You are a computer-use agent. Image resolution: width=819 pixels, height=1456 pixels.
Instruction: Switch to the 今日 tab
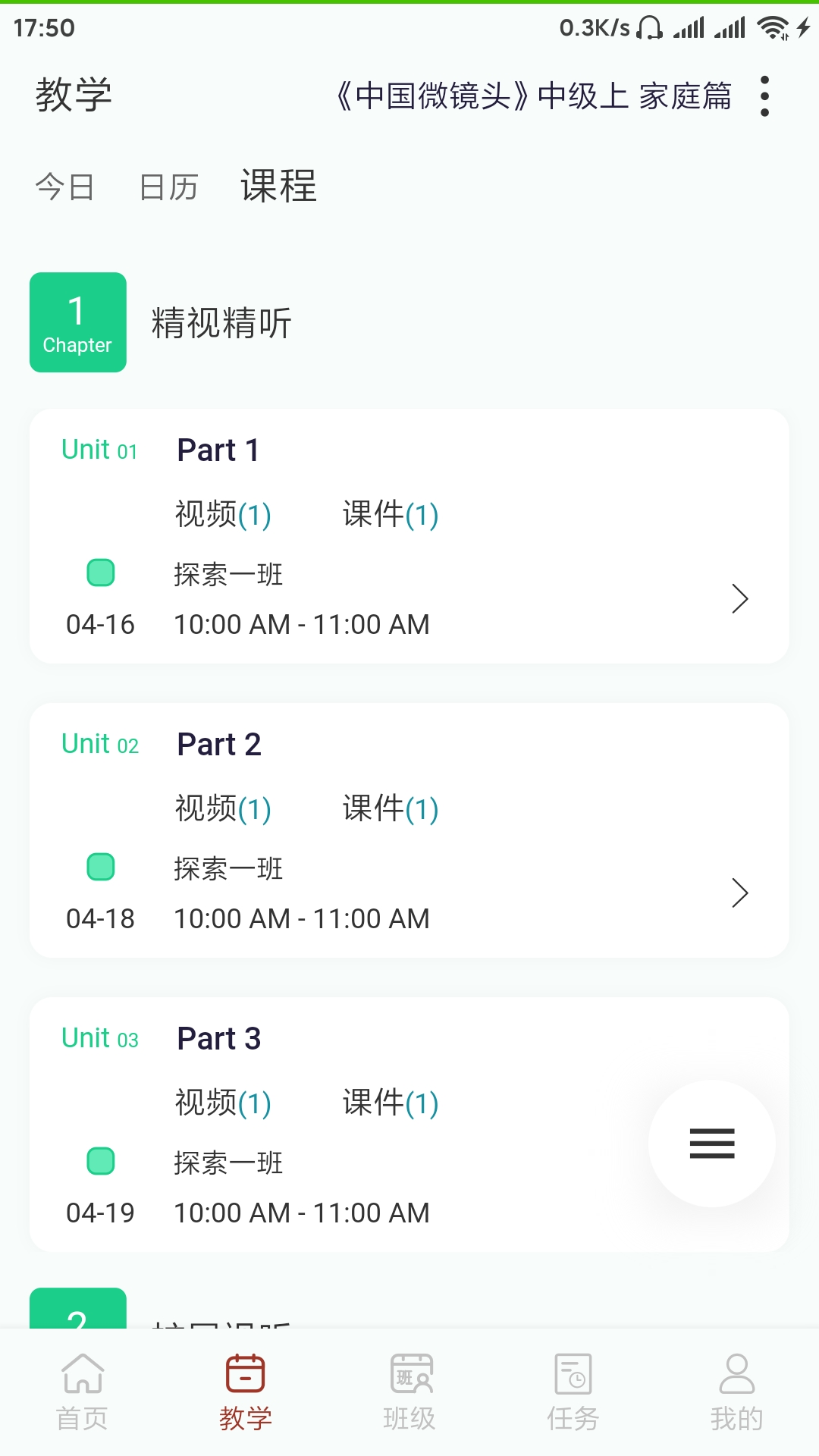pyautogui.click(x=64, y=187)
